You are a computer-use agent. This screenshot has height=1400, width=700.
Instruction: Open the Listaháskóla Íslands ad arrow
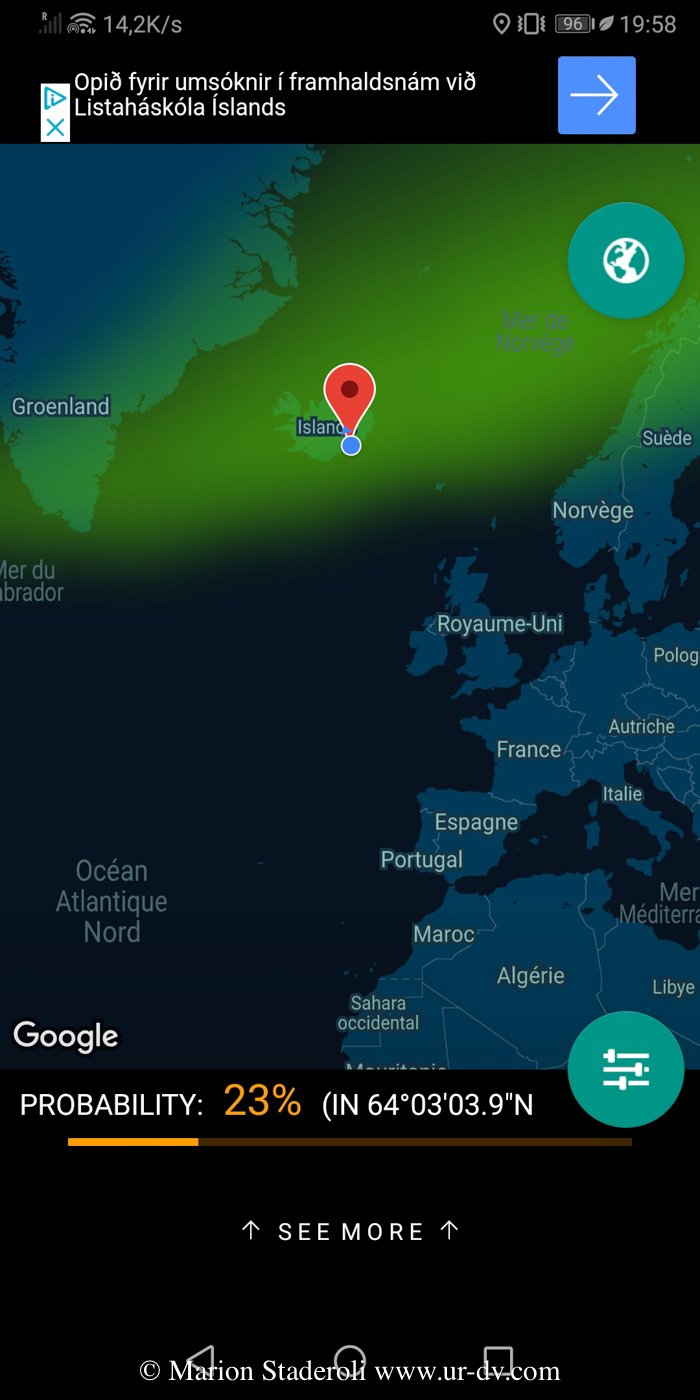[x=596, y=95]
